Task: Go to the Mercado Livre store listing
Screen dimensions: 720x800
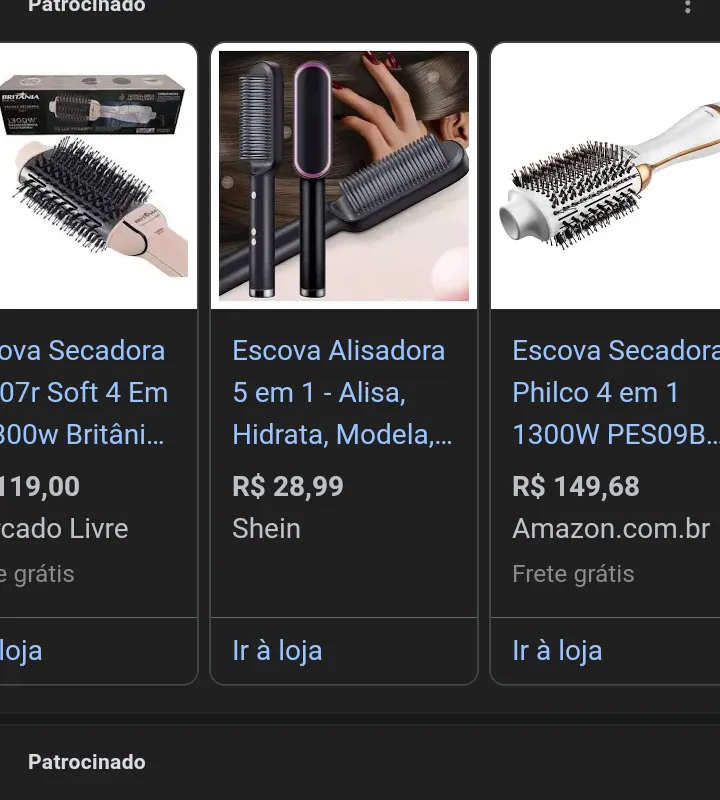Action: coord(22,651)
